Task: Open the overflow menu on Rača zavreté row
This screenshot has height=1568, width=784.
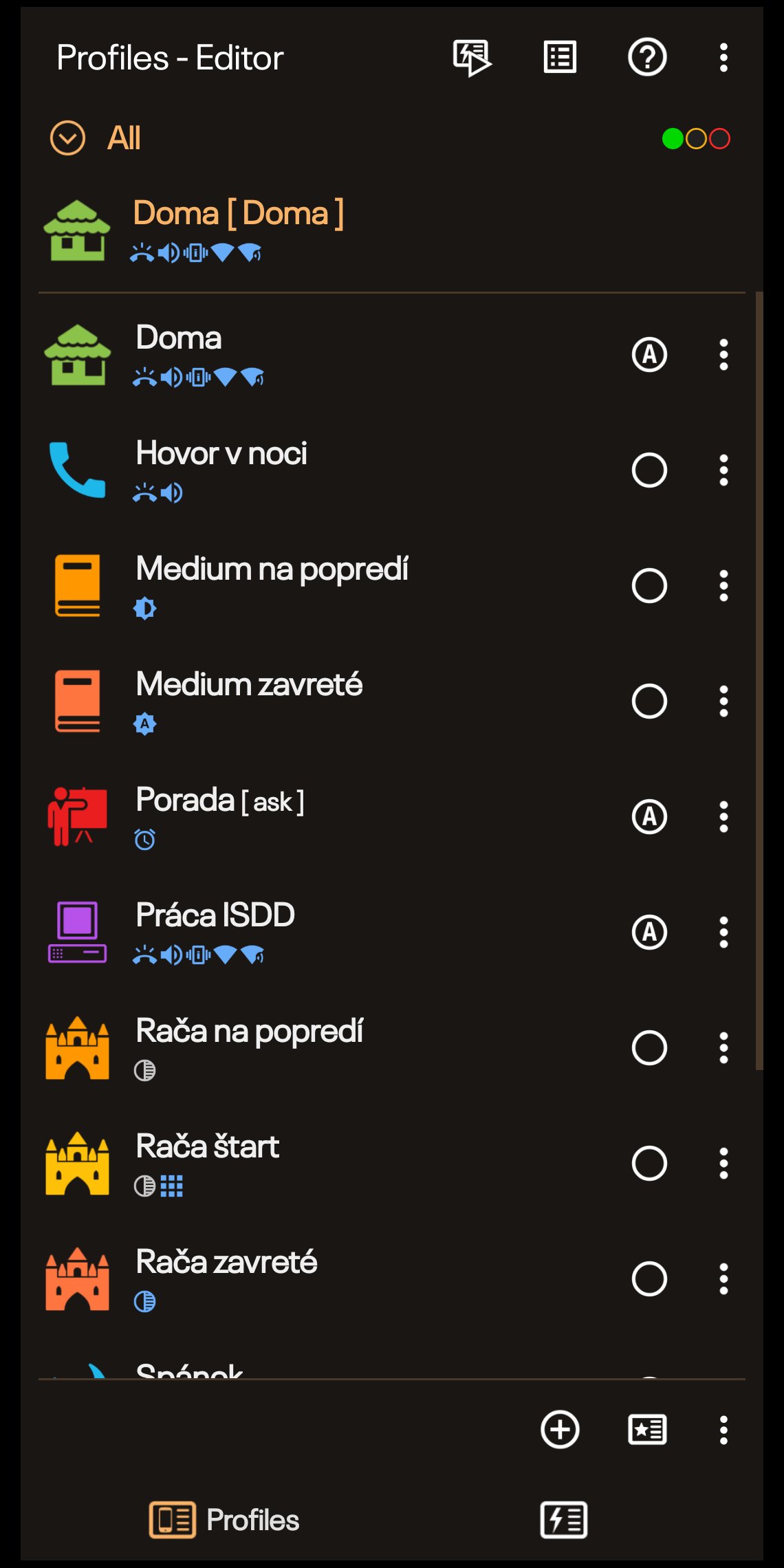Action: point(723,1278)
